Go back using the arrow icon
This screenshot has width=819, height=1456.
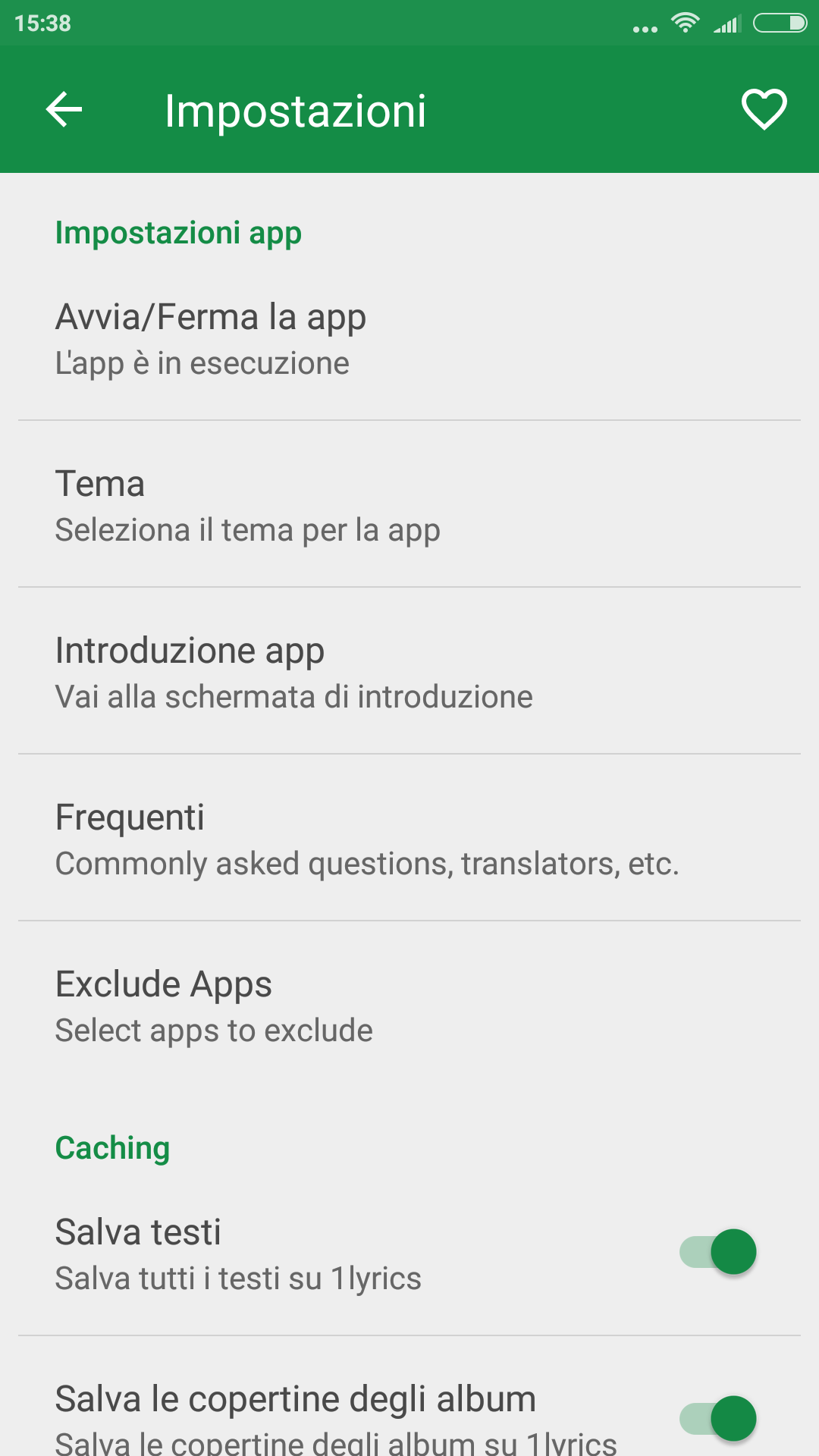click(x=64, y=110)
